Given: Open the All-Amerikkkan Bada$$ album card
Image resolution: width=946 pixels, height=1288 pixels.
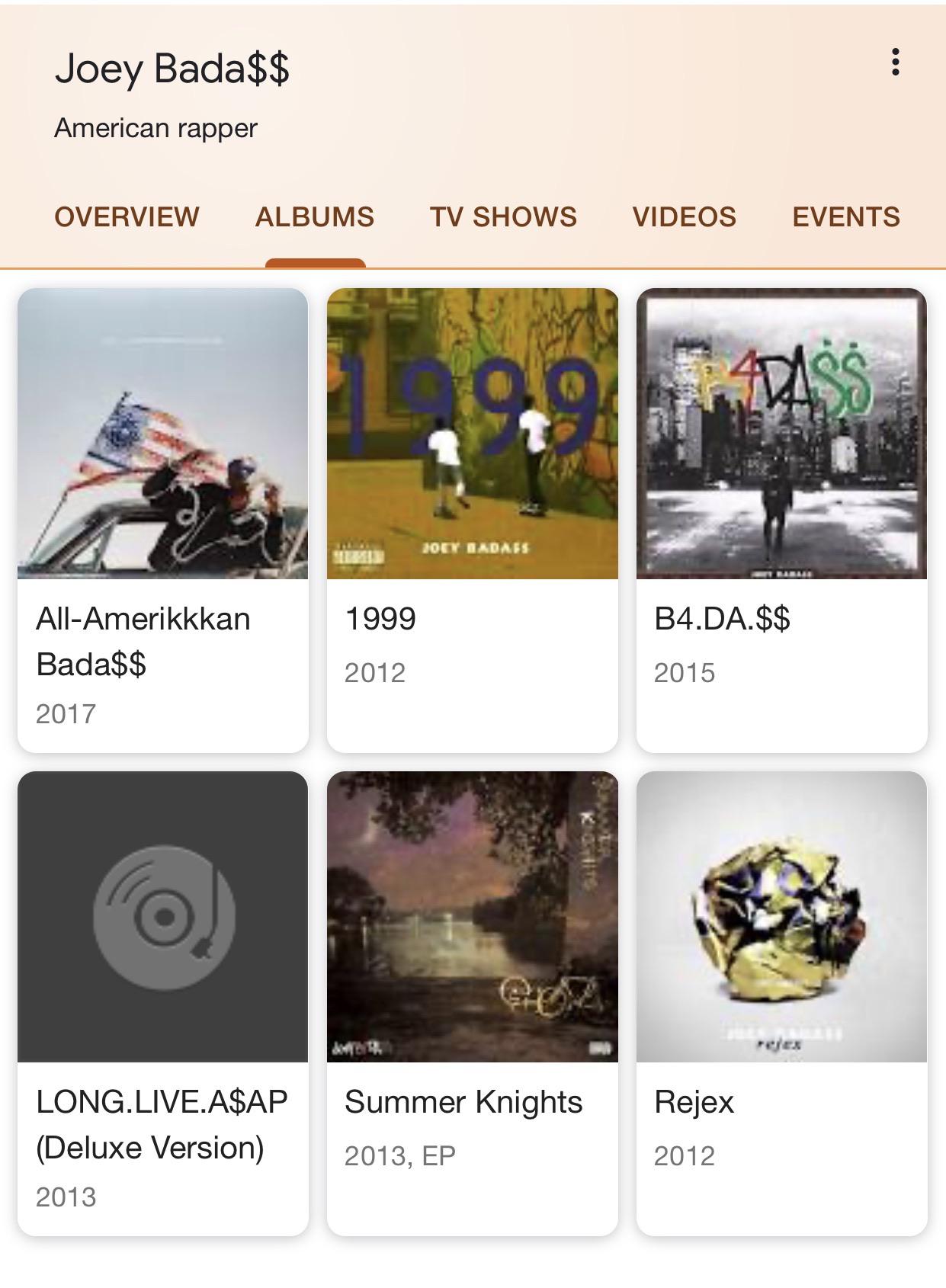Looking at the screenshot, I should tap(163, 520).
